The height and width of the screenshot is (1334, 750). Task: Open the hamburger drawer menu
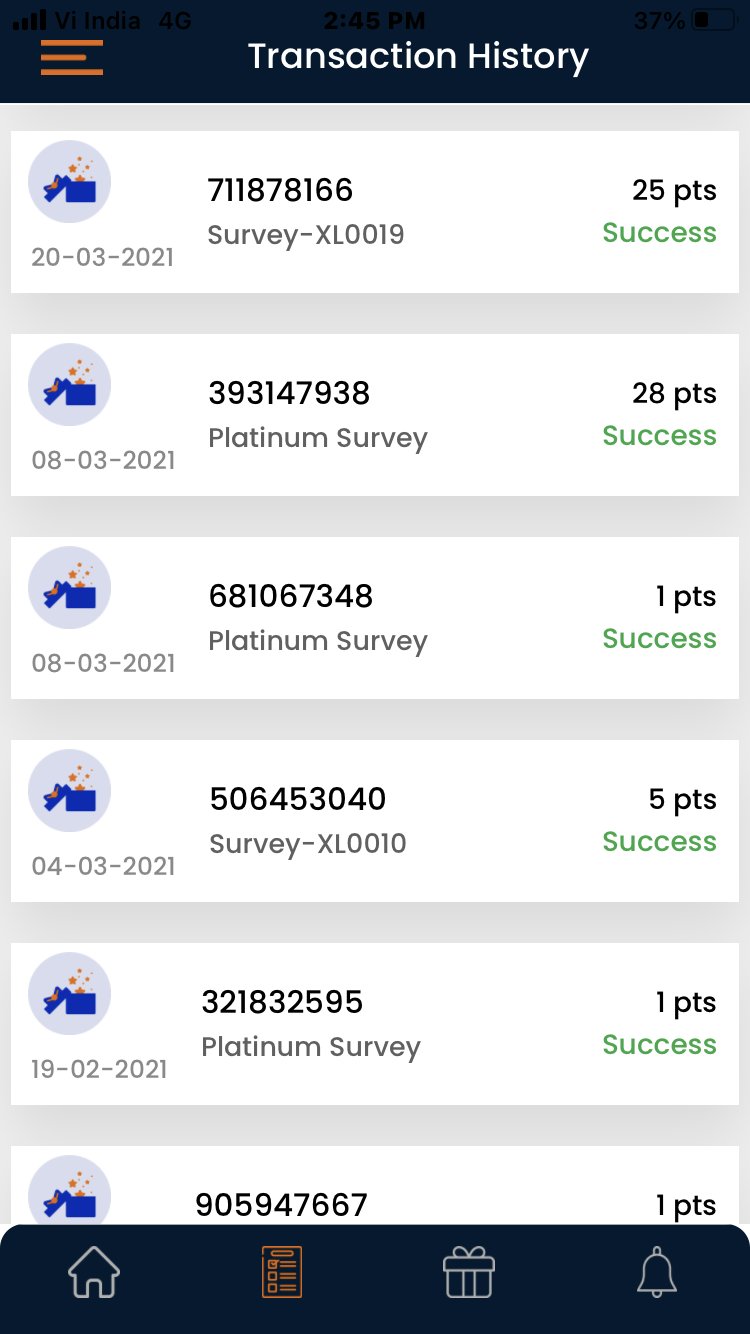(71, 57)
